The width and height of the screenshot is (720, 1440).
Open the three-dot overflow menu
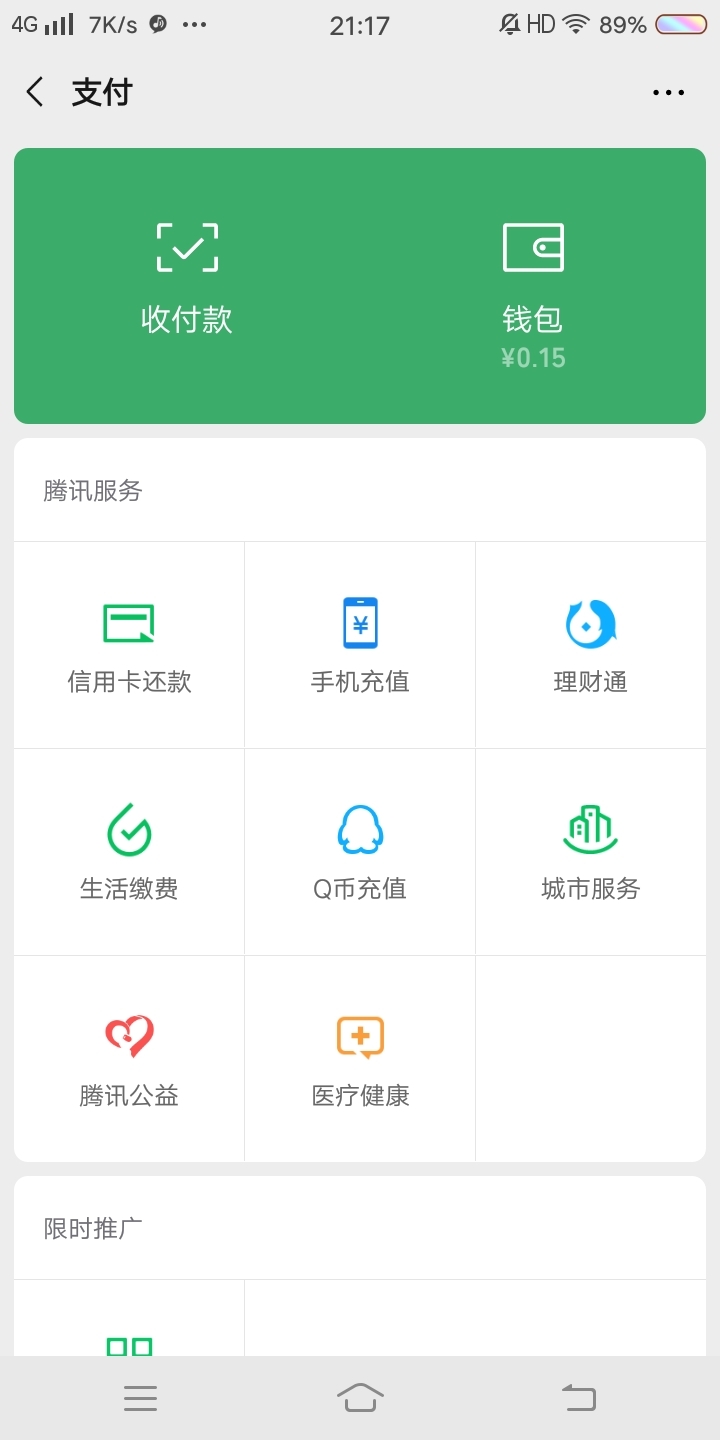[668, 93]
